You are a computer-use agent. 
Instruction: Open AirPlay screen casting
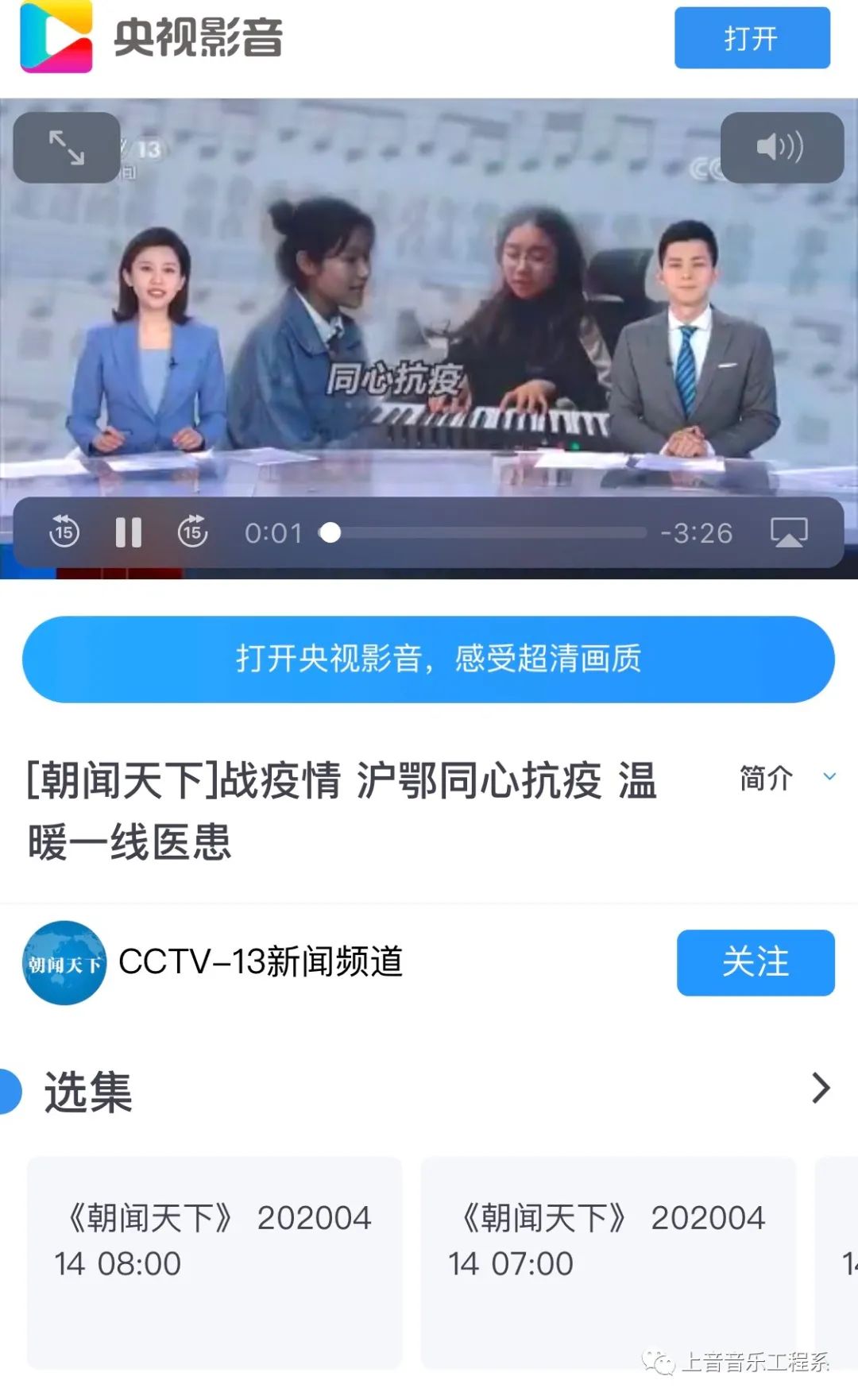(788, 532)
